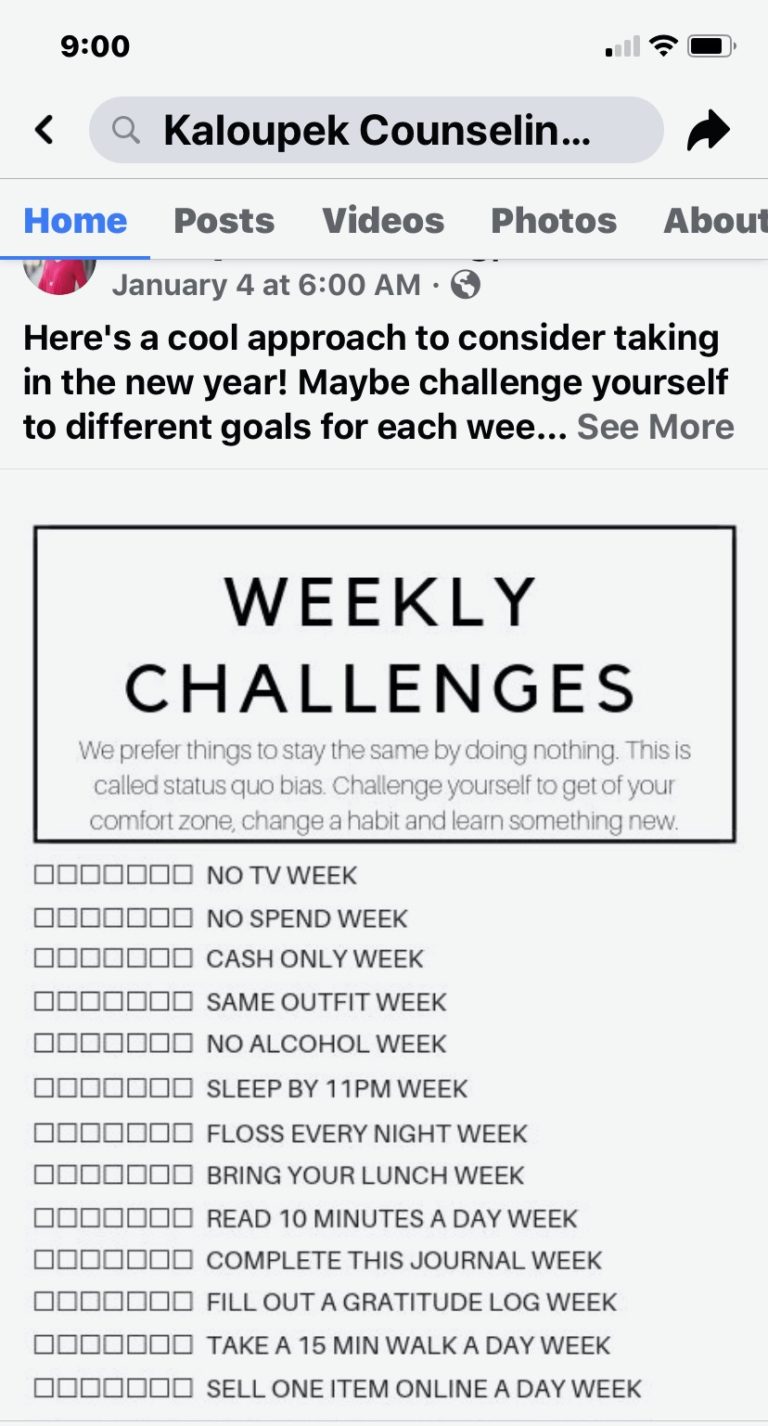Viewport: 768px width, 1426px height.
Task: Open the Kaloupek Counseling search field
Action: (376, 130)
